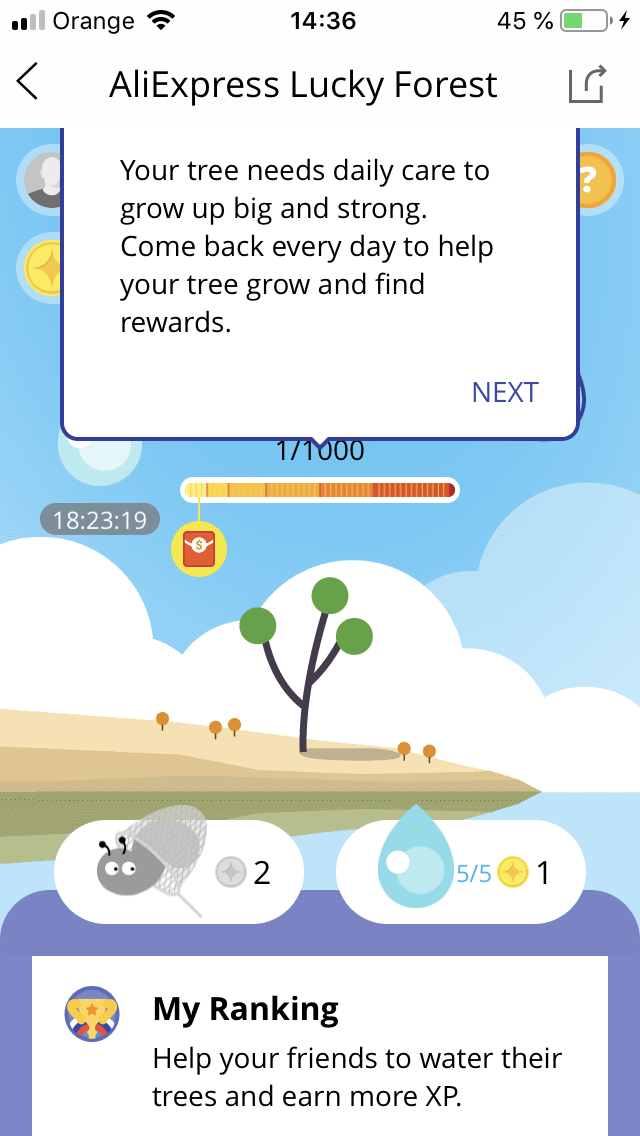Water the tree with the droplet button
Screen dimensions: 640x1136
pyautogui.click(x=461, y=872)
